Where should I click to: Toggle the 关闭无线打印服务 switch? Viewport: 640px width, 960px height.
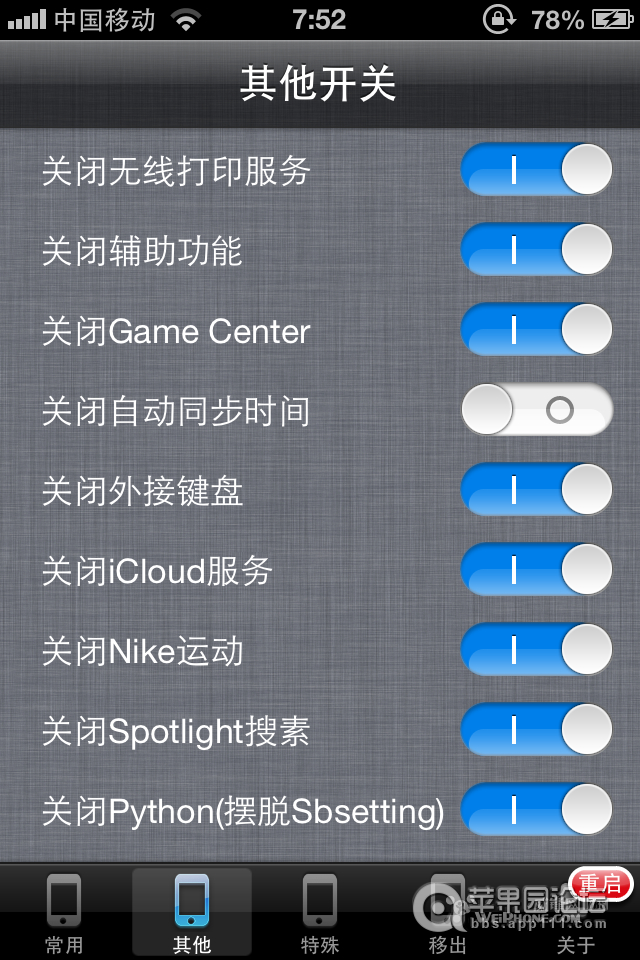536,170
